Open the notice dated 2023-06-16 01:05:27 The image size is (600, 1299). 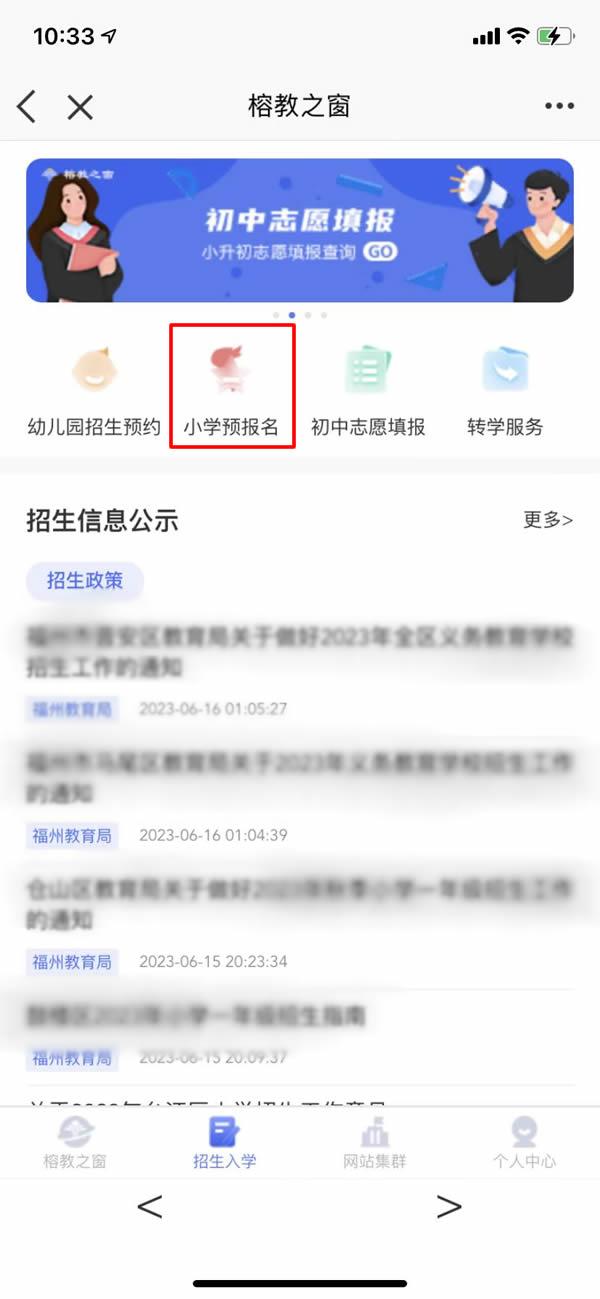click(x=300, y=650)
